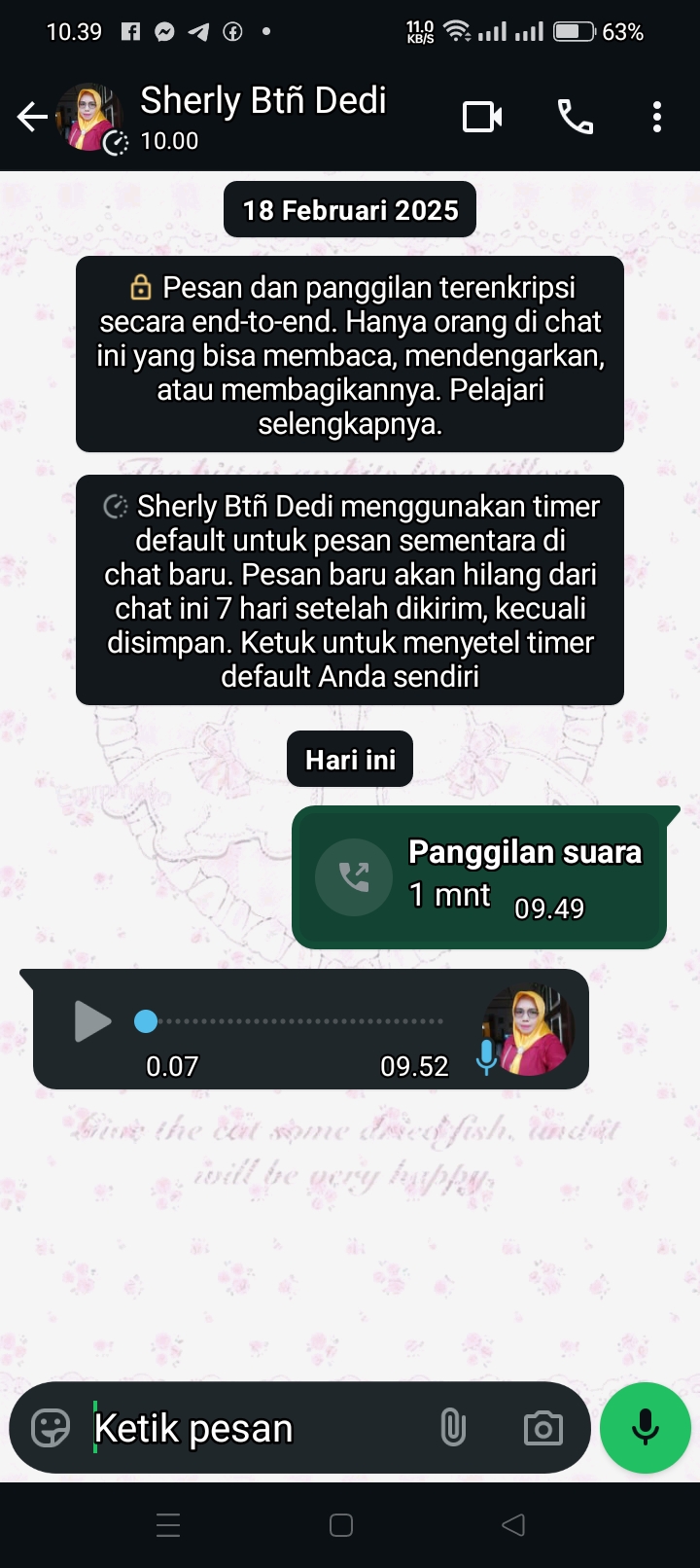This screenshot has width=700, height=1568.
Task: Go to the system home screen
Action: pyautogui.click(x=341, y=1524)
